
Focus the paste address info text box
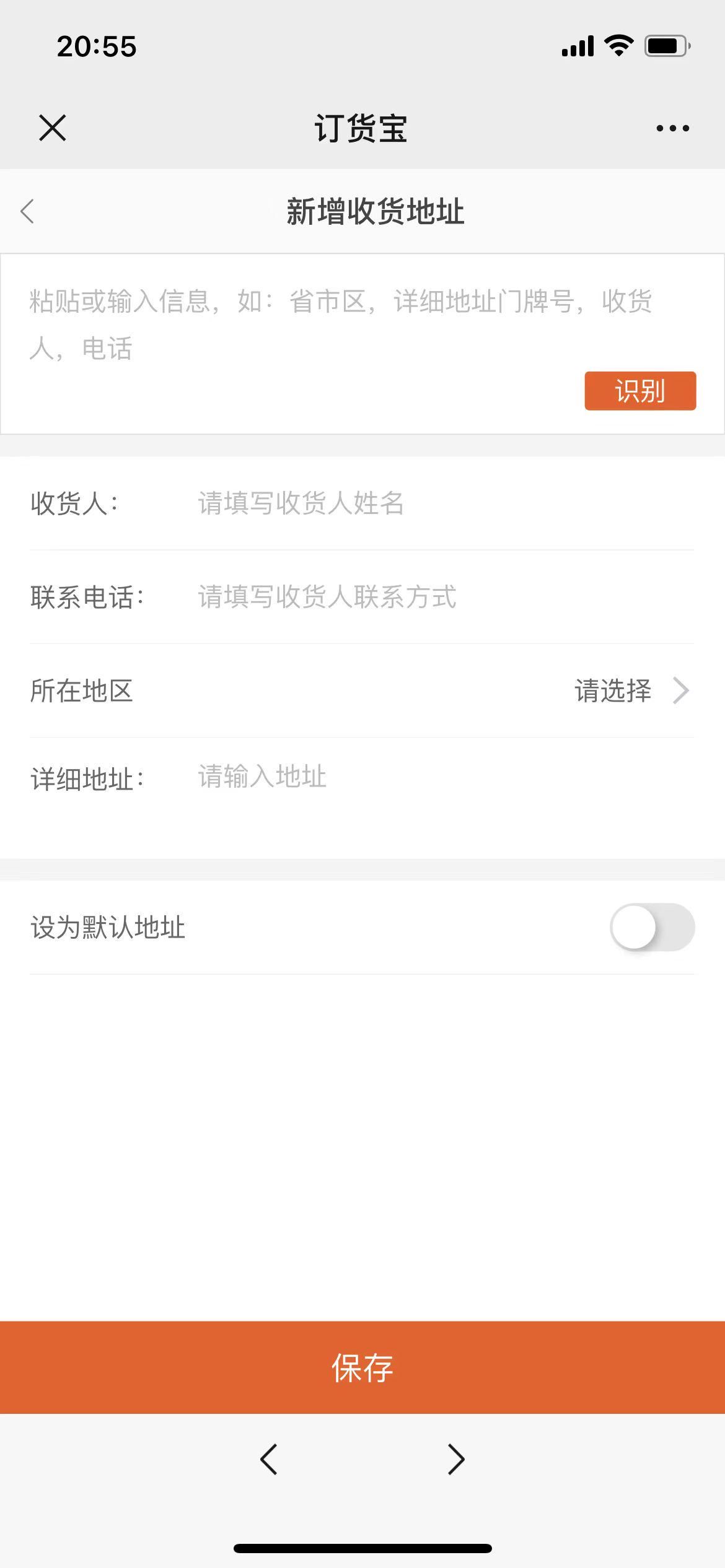point(341,325)
